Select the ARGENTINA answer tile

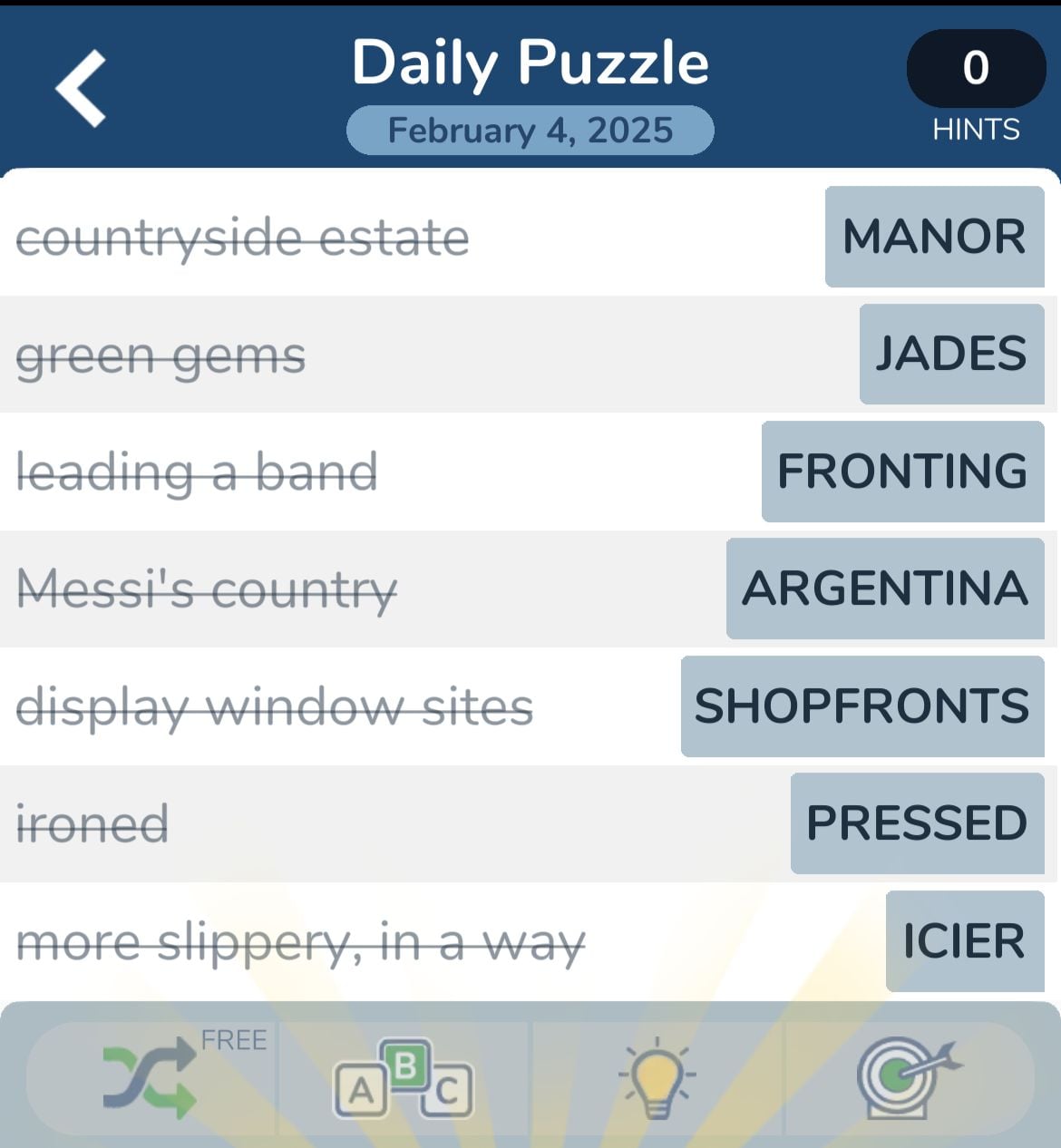[884, 588]
